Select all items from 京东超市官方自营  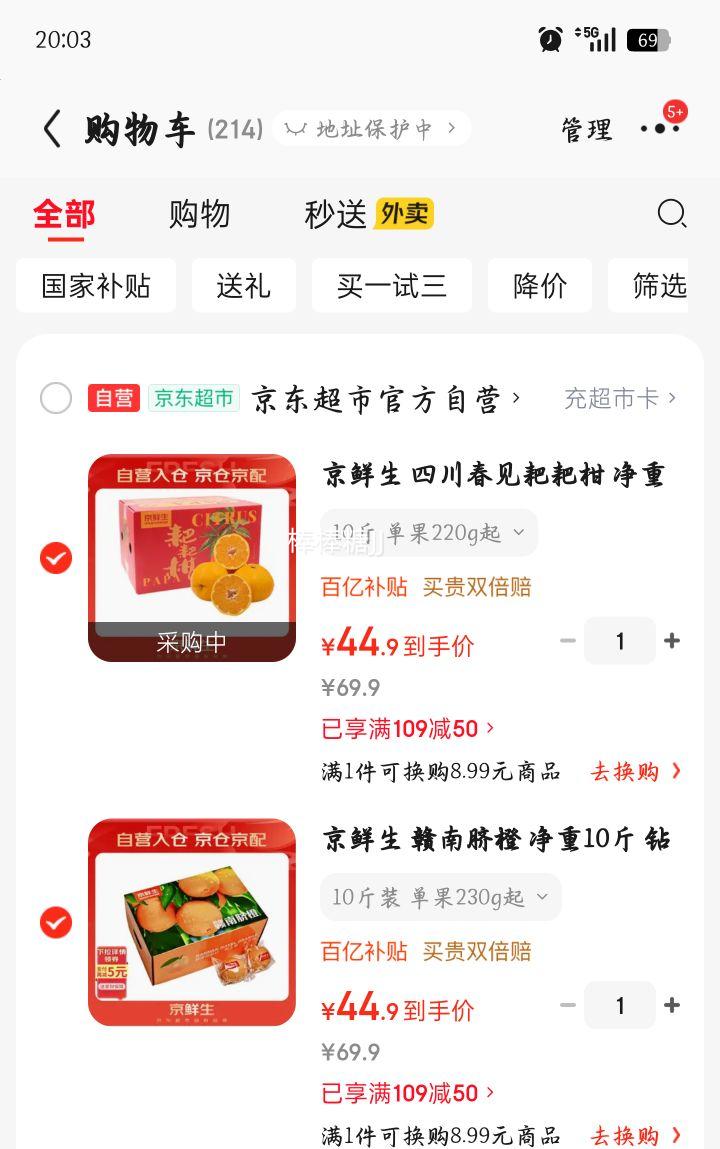pos(56,397)
